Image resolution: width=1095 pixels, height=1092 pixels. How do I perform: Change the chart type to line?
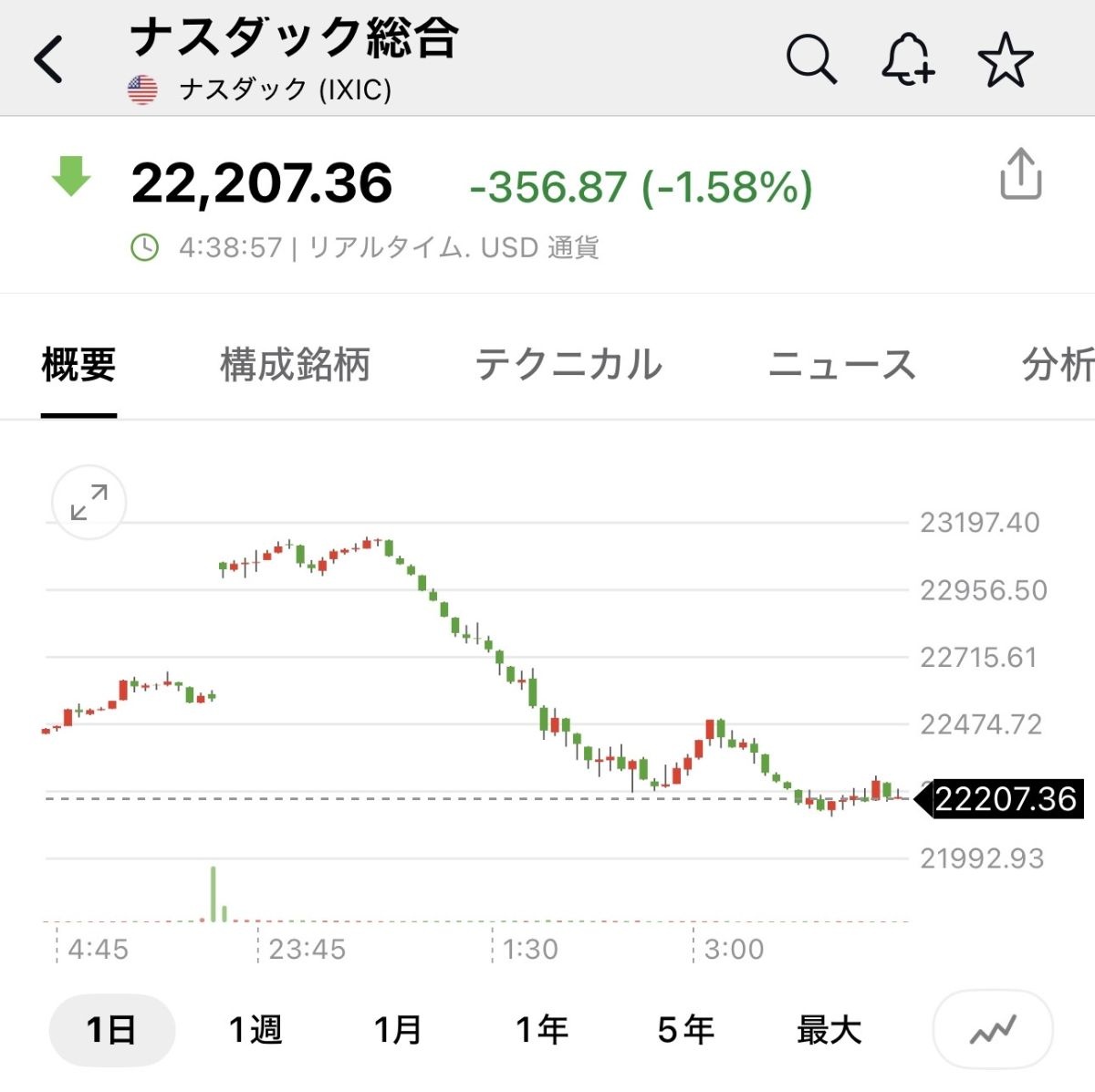(x=992, y=1030)
